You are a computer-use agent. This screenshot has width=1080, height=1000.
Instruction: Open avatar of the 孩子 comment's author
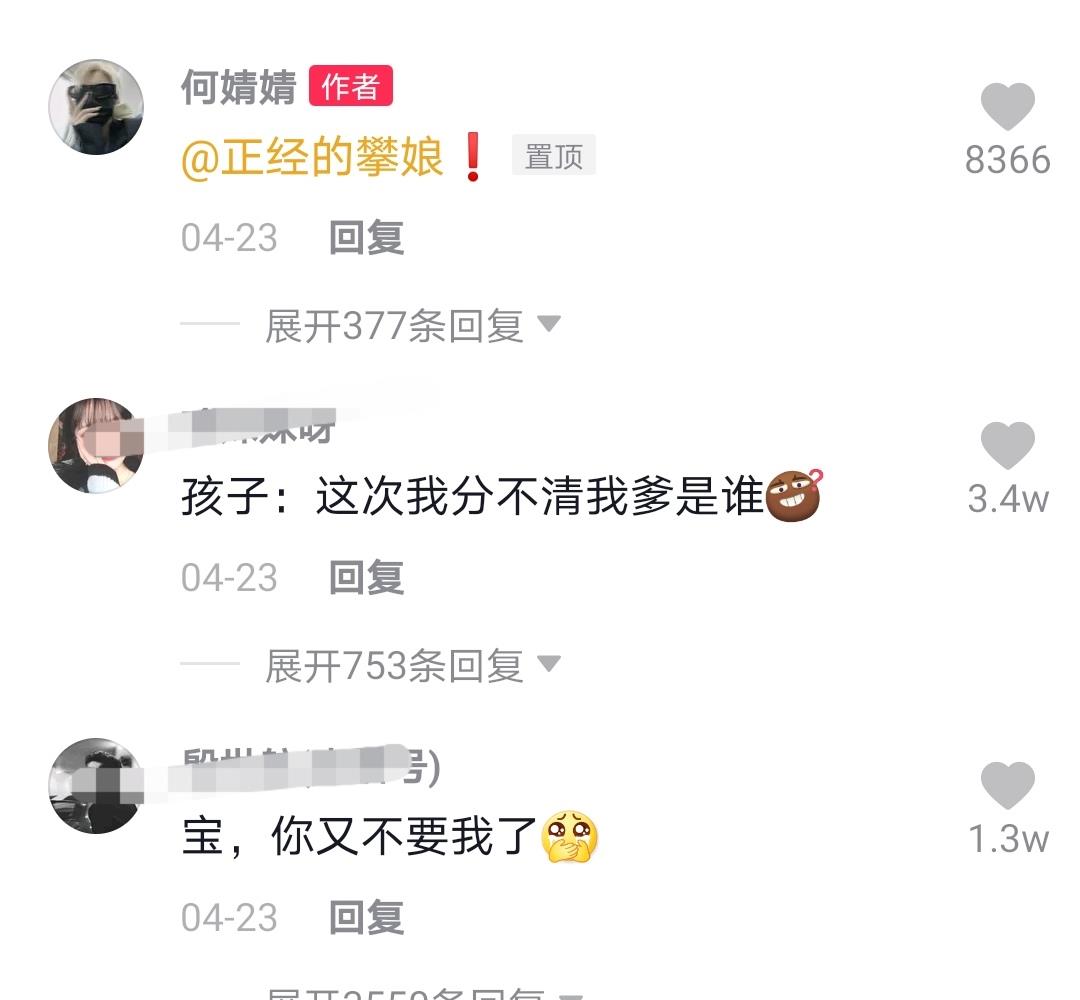96,446
